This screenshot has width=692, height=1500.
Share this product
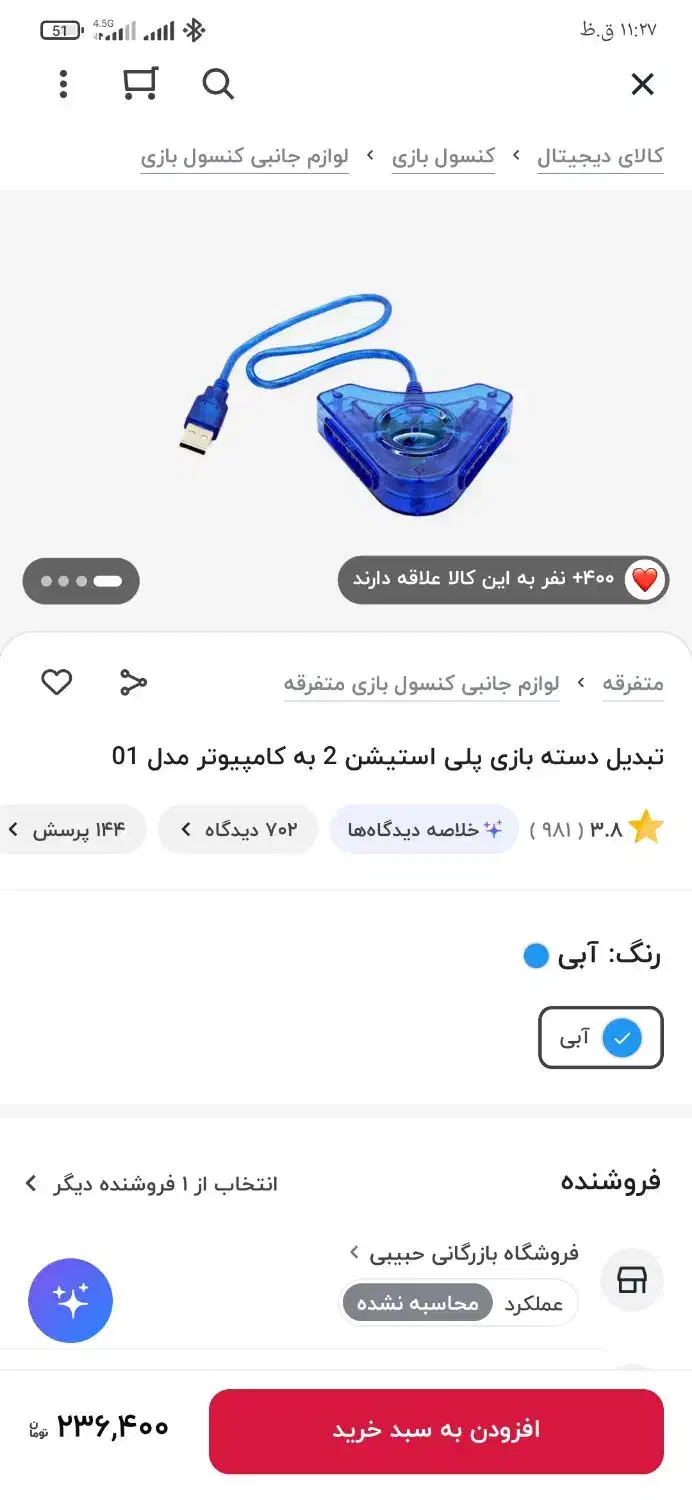point(133,683)
